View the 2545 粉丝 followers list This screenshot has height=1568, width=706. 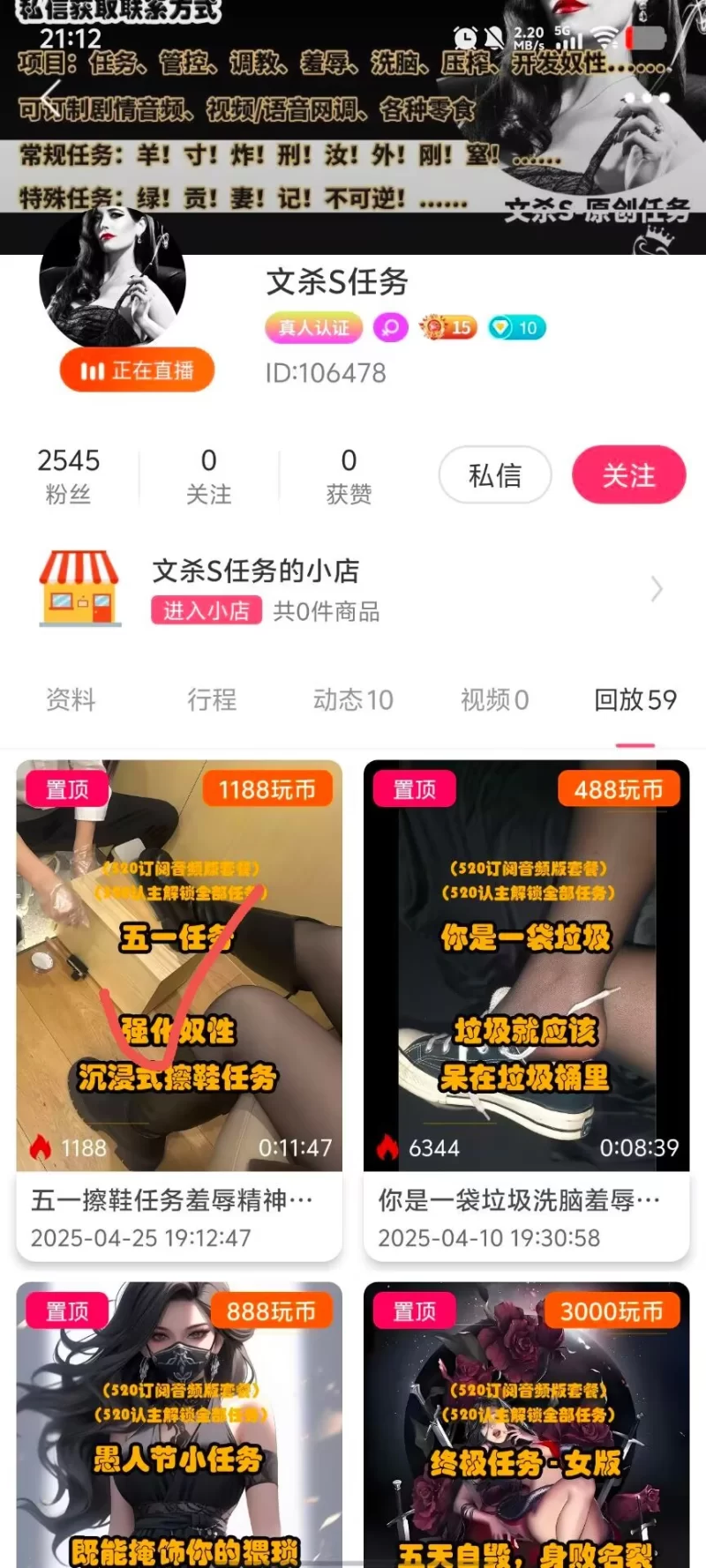(68, 475)
